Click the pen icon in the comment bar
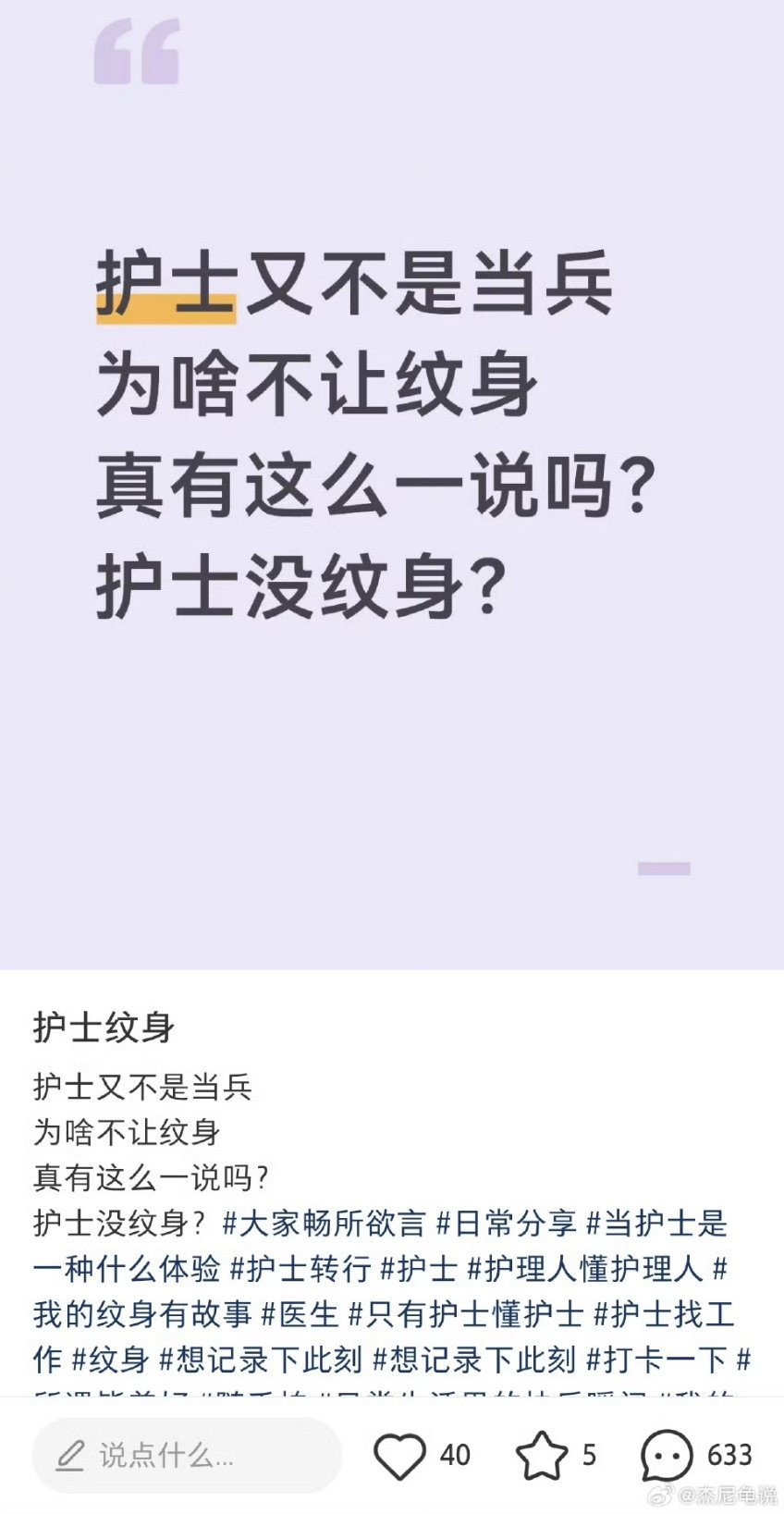This screenshot has width=784, height=1514. [70, 1455]
